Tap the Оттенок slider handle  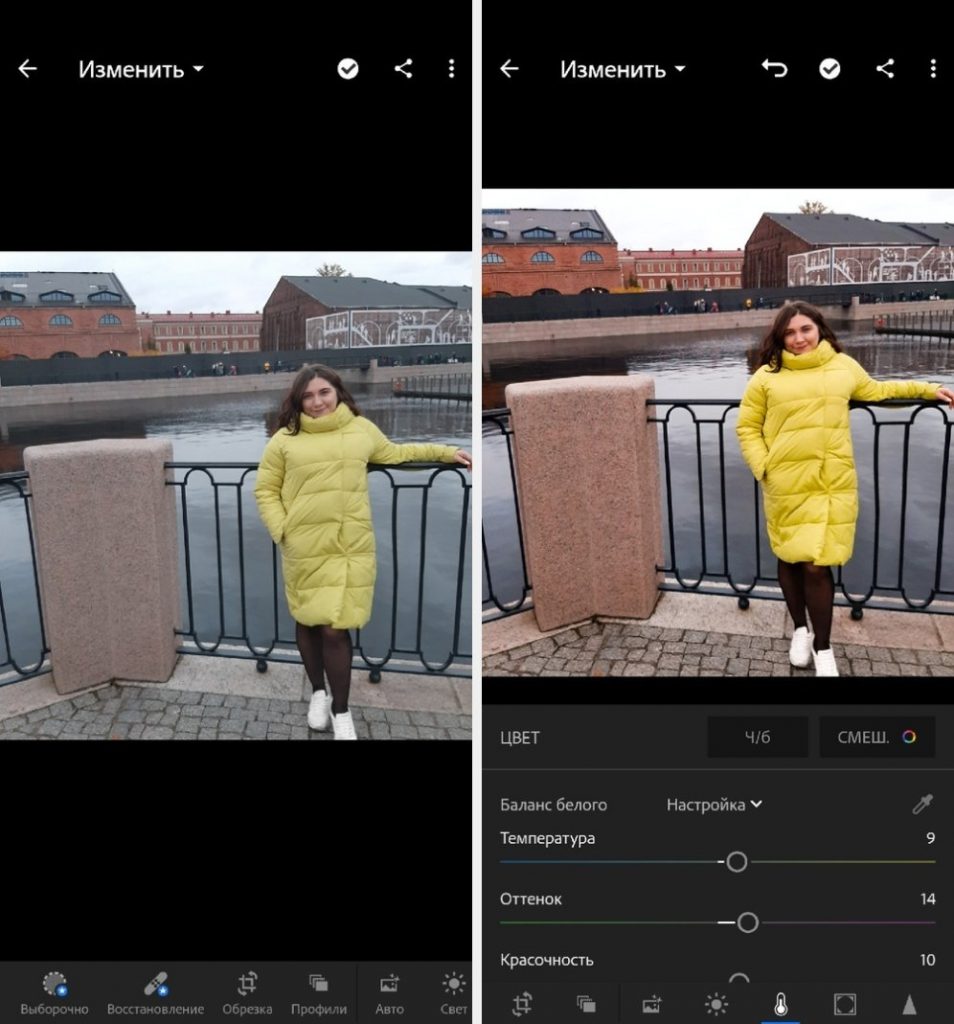click(747, 922)
